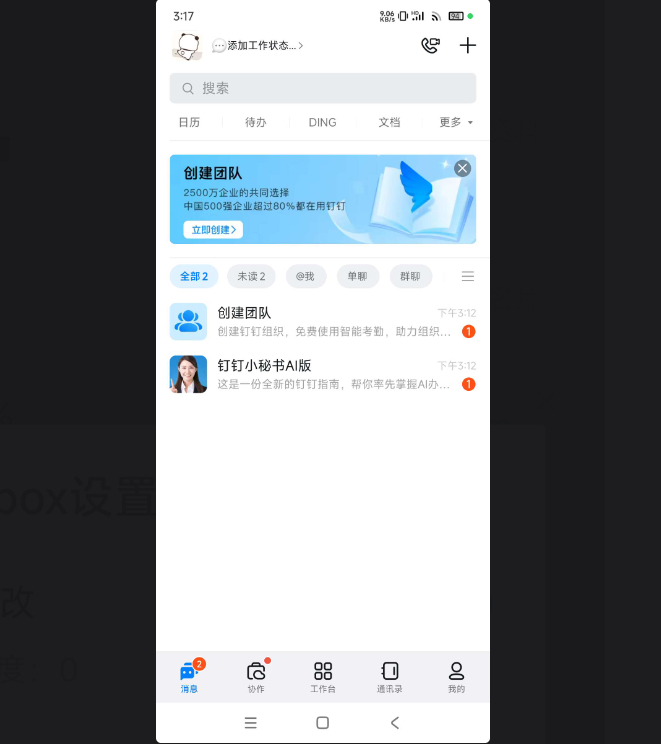Viewport: 661px width, 744px height.
Task: Open the 文档 shortcut
Action: click(x=389, y=122)
